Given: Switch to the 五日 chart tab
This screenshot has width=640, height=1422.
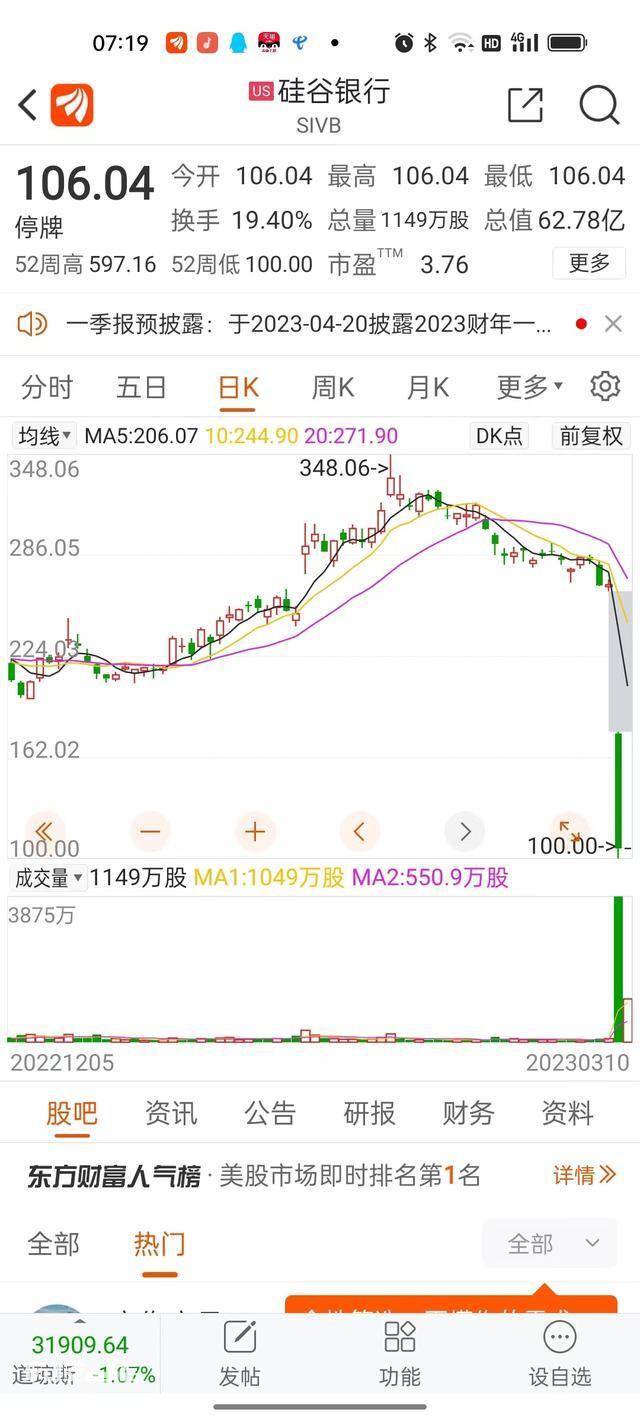Looking at the screenshot, I should pyautogui.click(x=141, y=387).
